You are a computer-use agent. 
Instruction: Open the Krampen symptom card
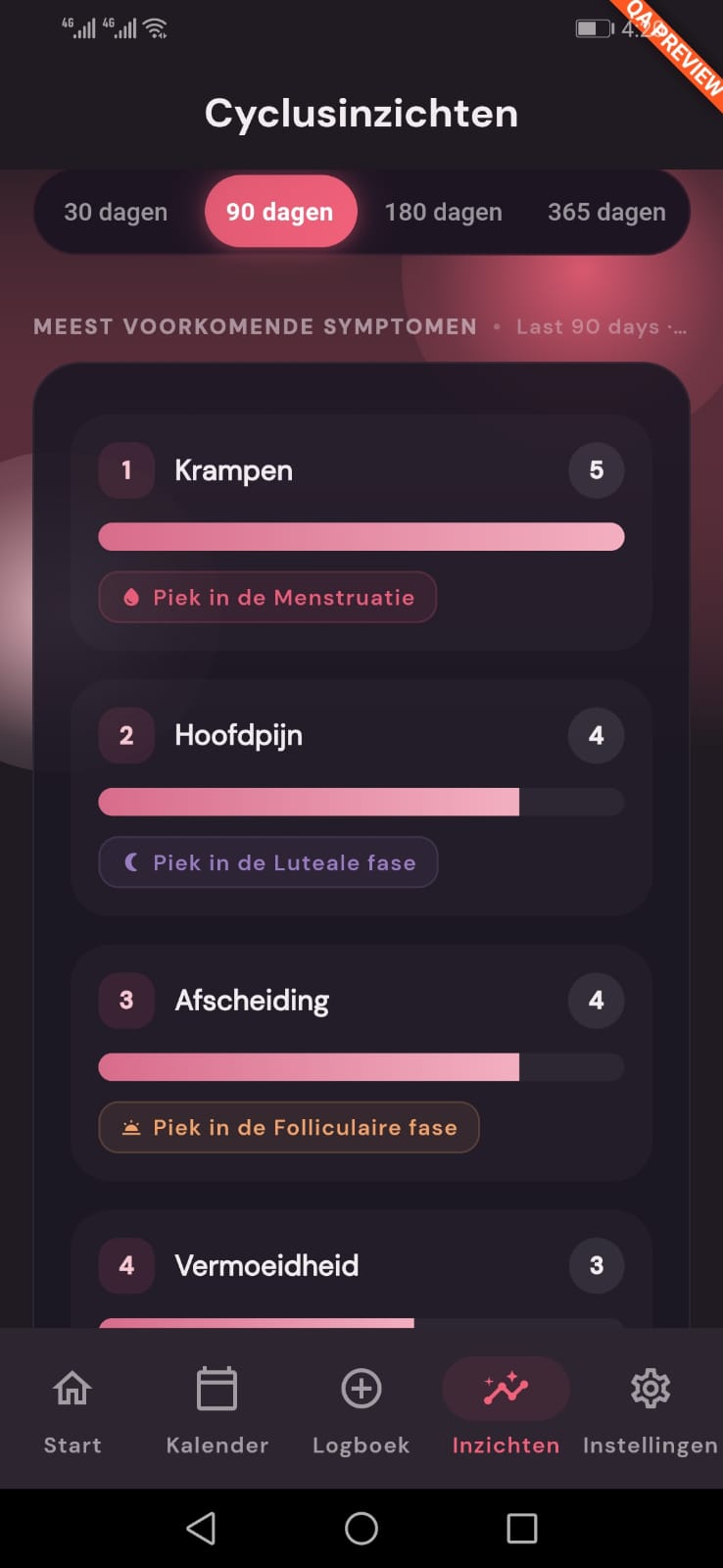pos(361,532)
